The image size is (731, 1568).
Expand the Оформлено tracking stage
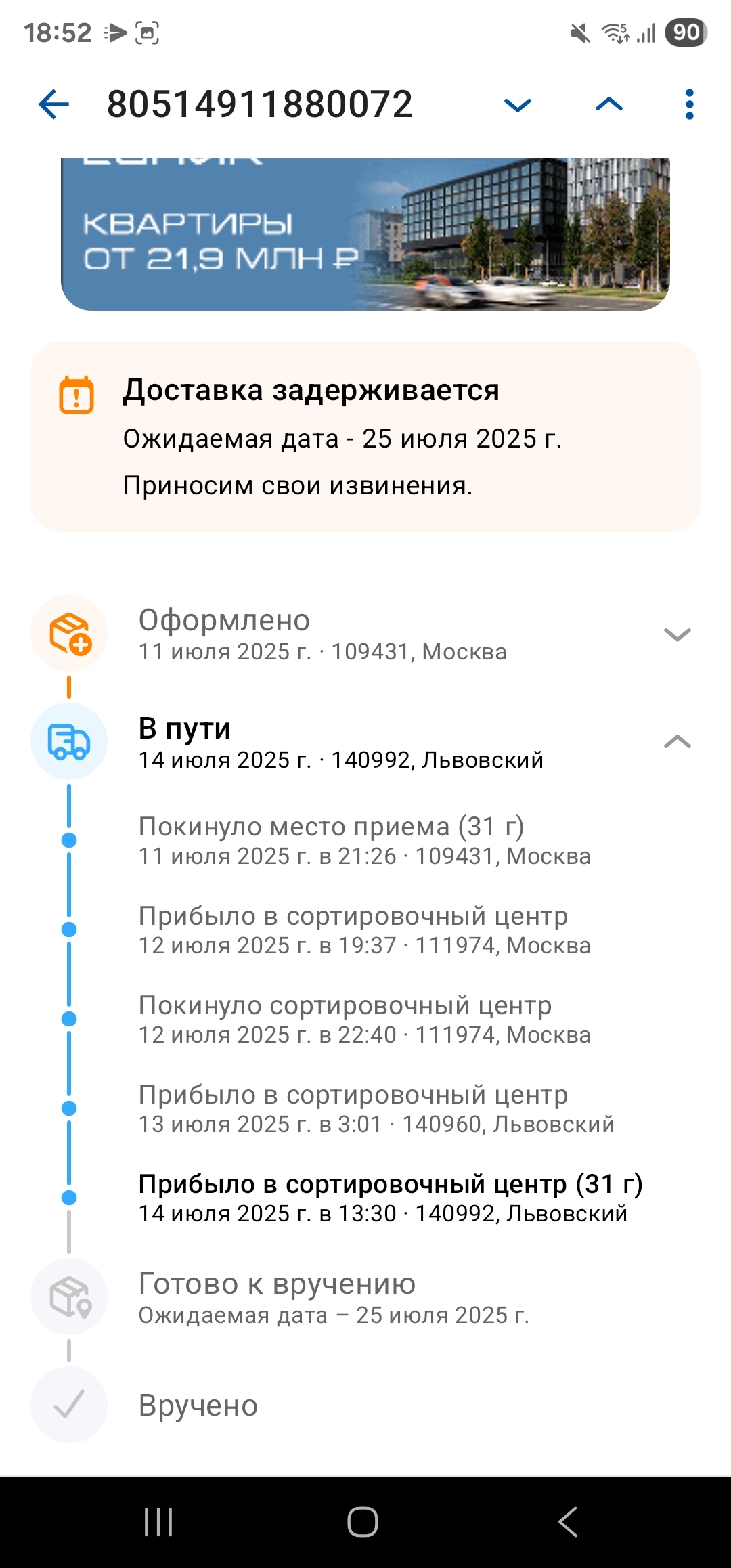point(677,634)
